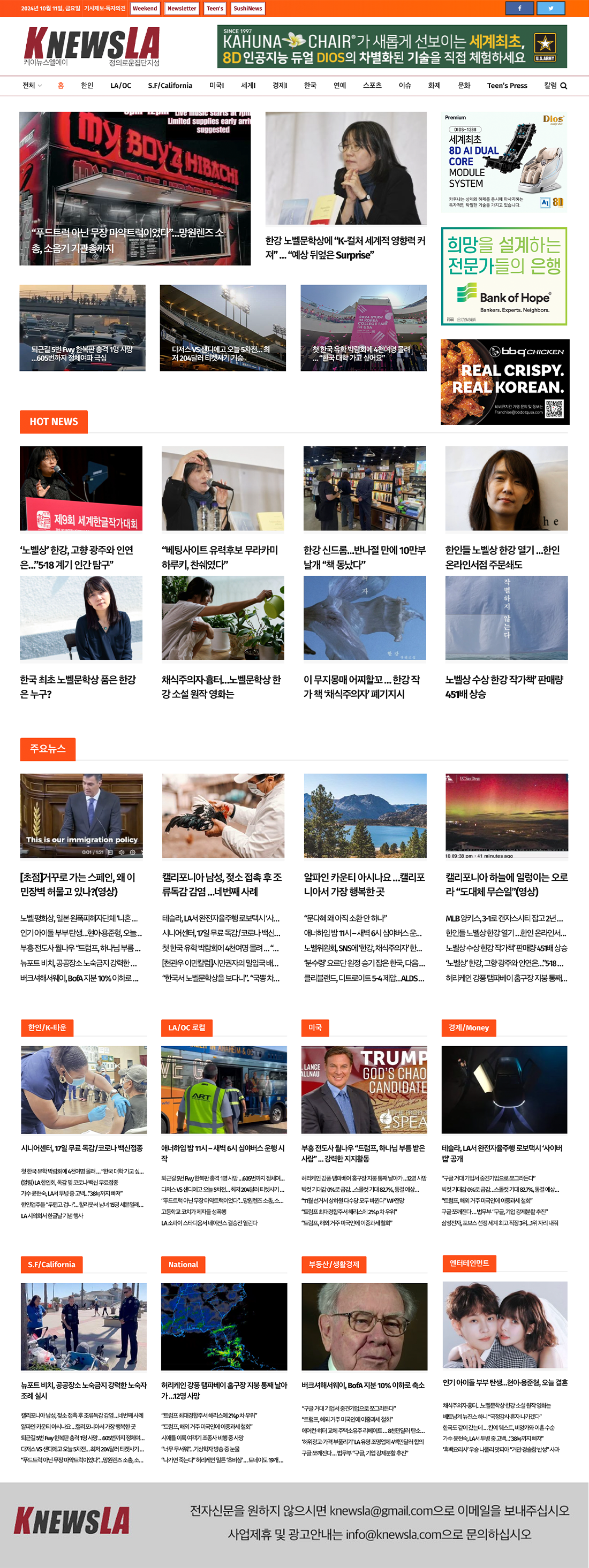Open the Bank of Hope ad banner
This screenshot has height=1568, width=589.
504,276
